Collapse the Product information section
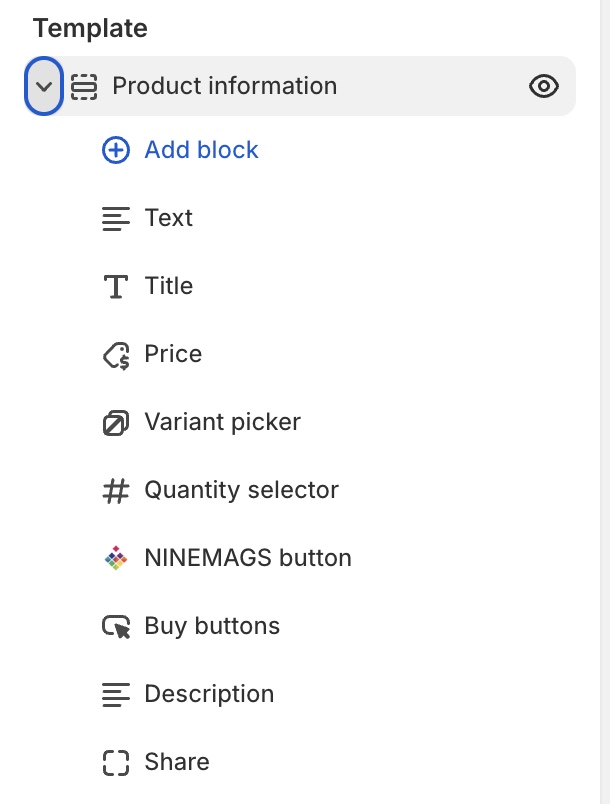Viewport: 610px width, 804px height. (x=44, y=86)
